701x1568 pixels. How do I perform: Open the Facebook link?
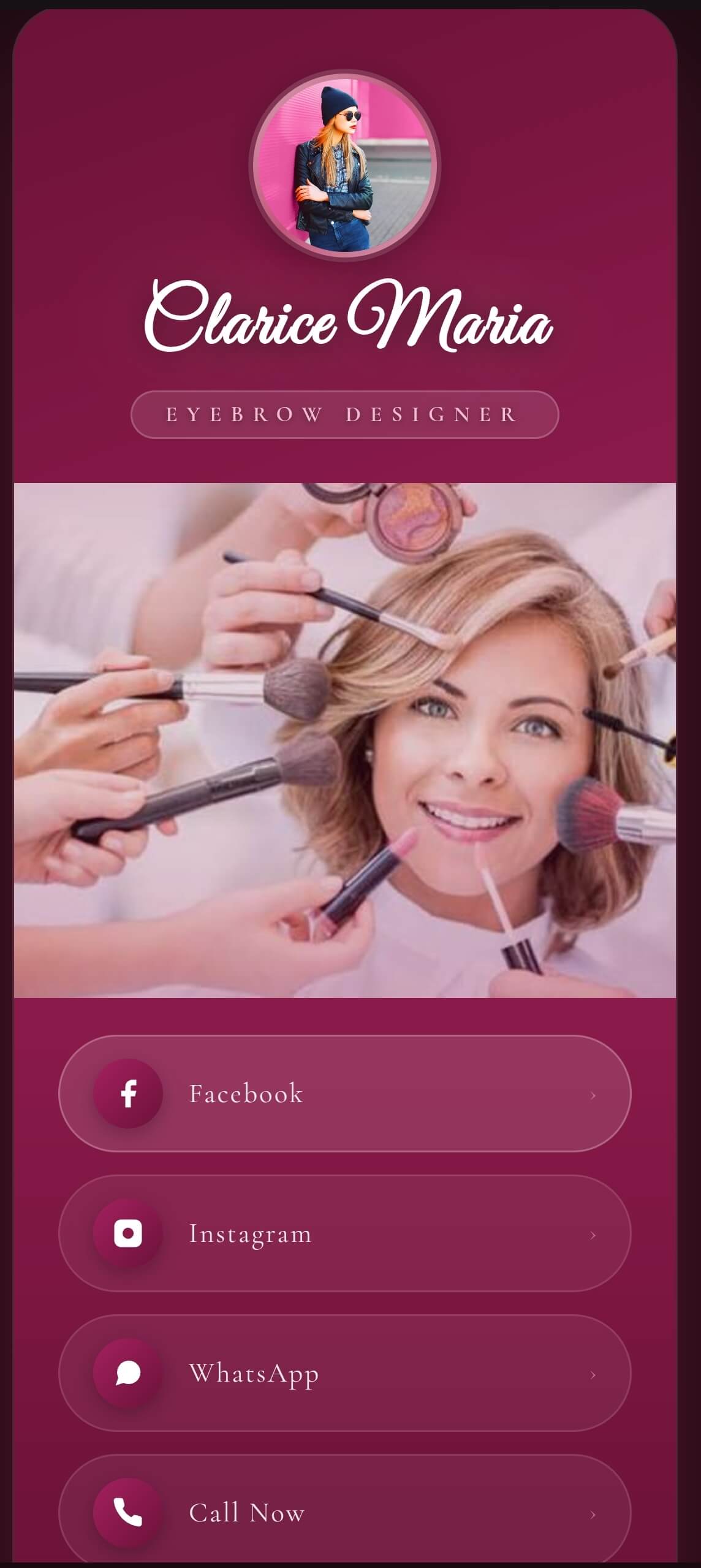click(344, 1094)
